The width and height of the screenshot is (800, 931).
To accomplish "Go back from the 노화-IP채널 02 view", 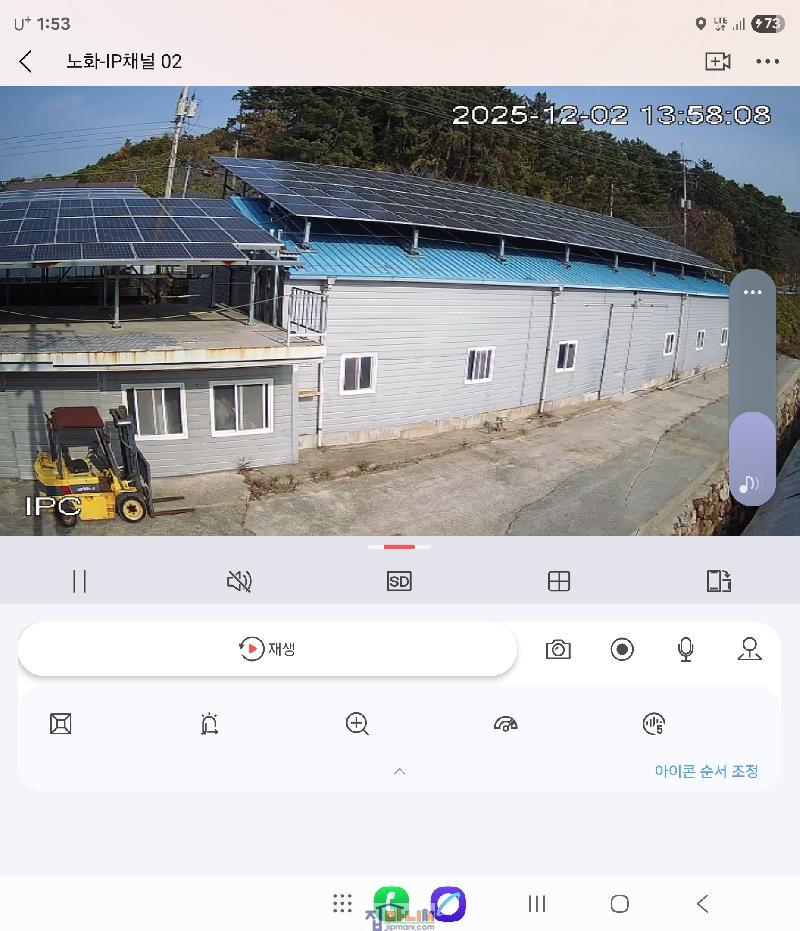I will (26, 61).
